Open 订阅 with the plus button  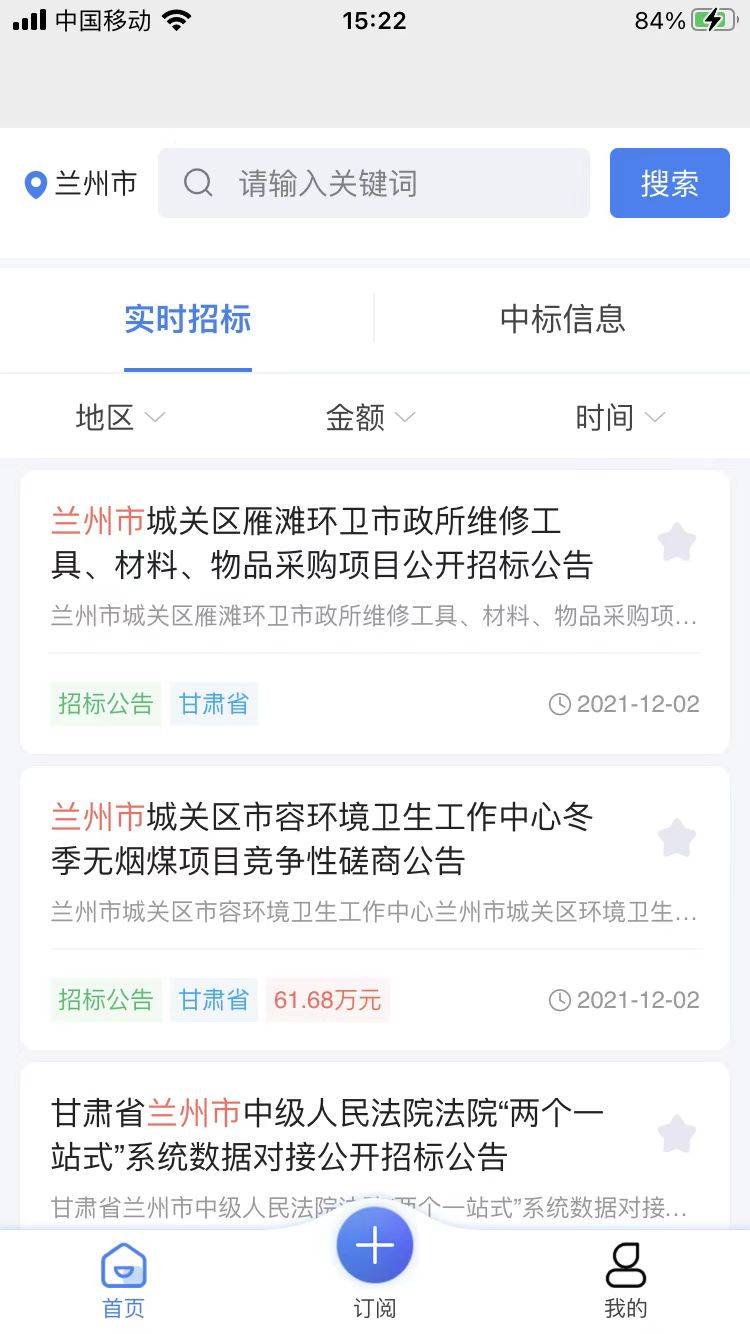(375, 1246)
